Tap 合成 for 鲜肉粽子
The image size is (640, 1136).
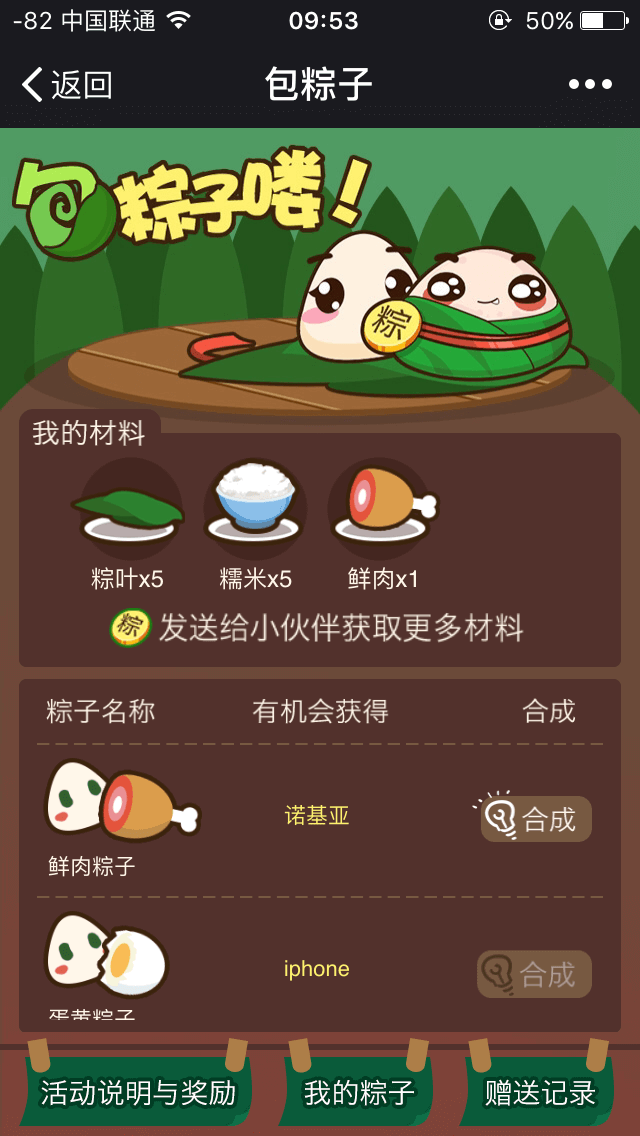coord(537,820)
